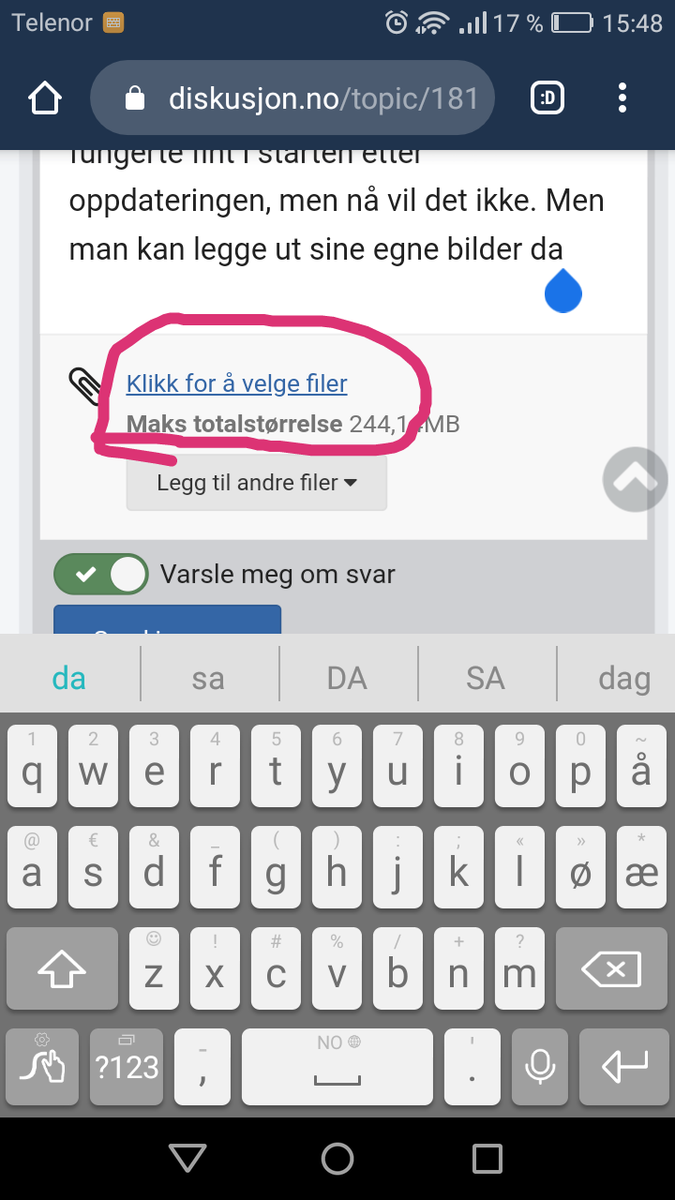Open the browser overflow menu

click(622, 98)
